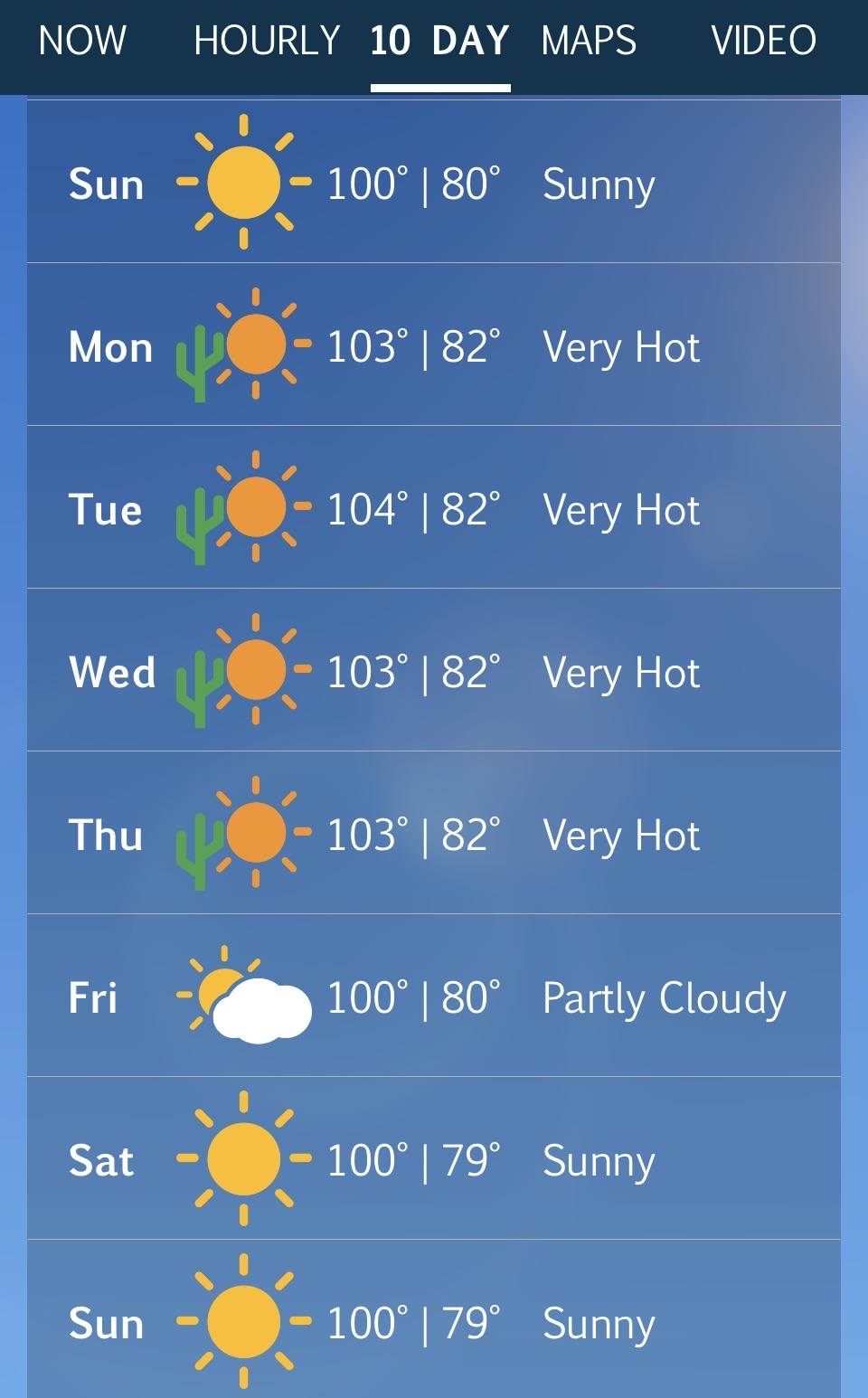This screenshot has width=868, height=1398.
Task: Tap Thursday's Very Hot forecast
Action: 434,833
